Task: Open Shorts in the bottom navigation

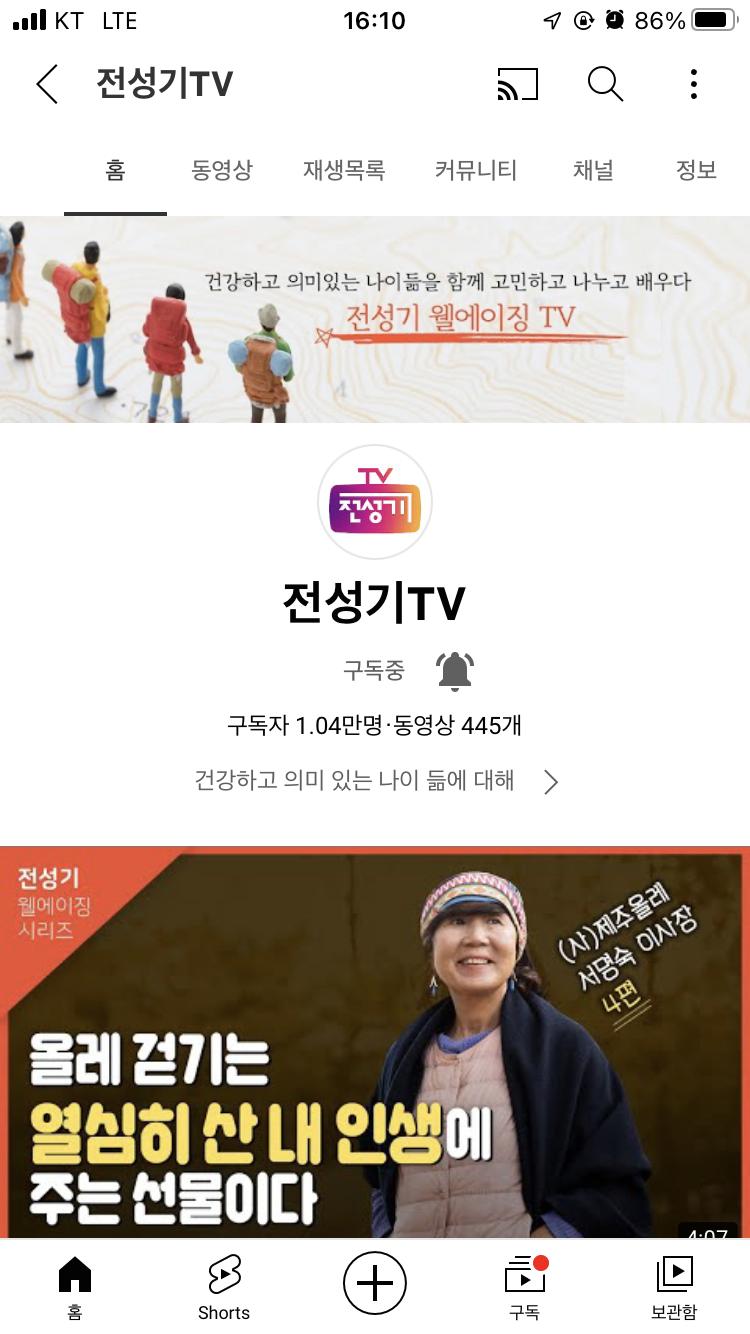Action: 224,1286
